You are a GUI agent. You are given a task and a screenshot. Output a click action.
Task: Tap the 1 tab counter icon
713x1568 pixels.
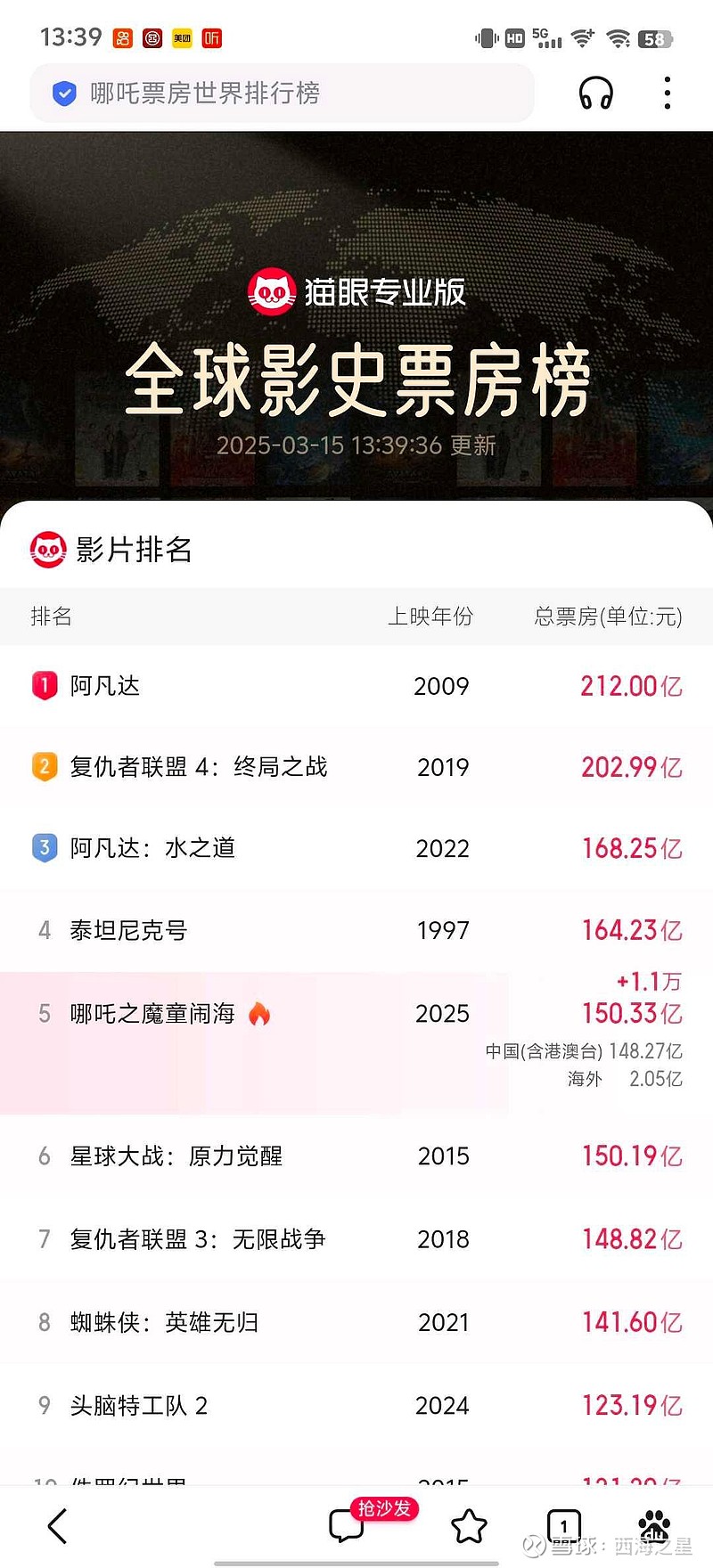click(564, 1525)
